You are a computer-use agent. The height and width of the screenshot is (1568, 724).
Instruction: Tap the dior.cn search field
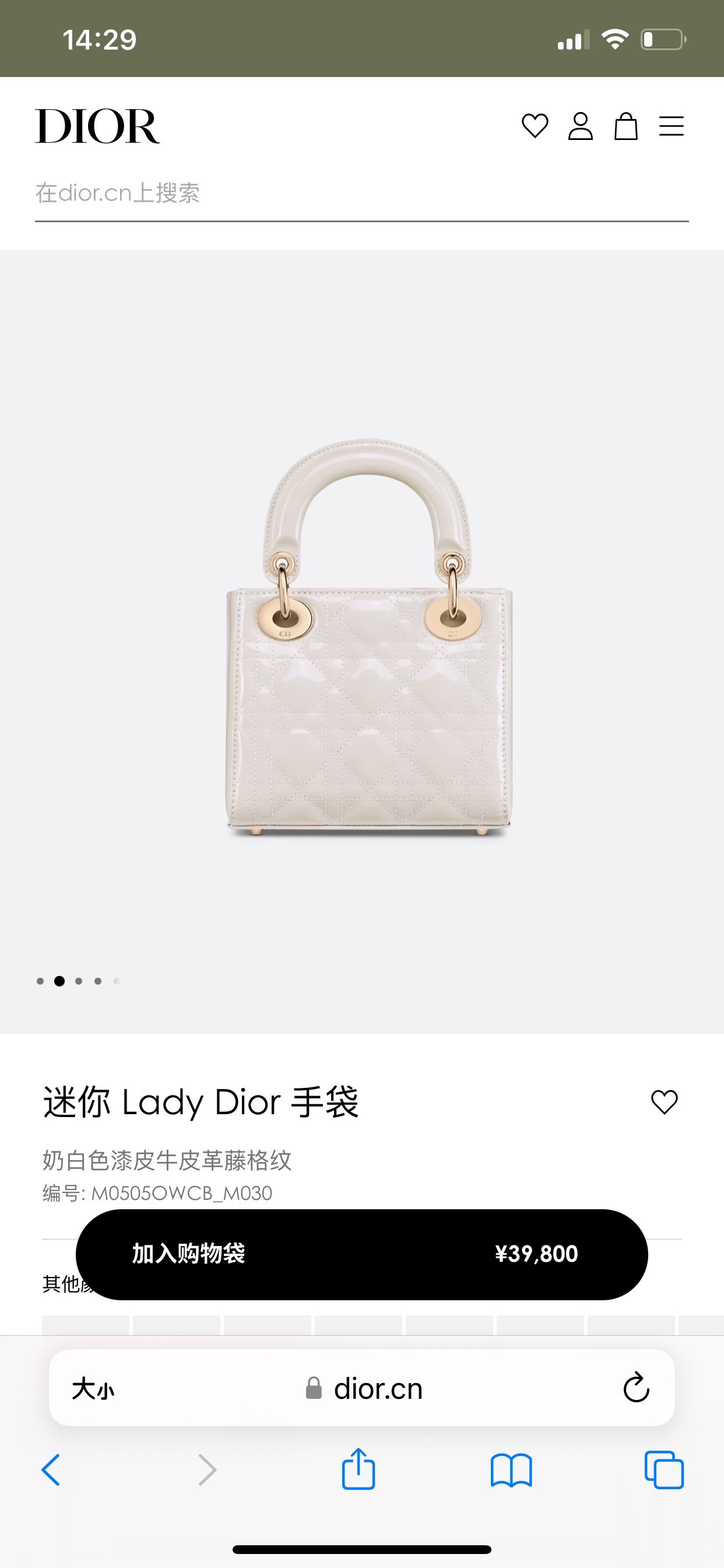(x=361, y=194)
